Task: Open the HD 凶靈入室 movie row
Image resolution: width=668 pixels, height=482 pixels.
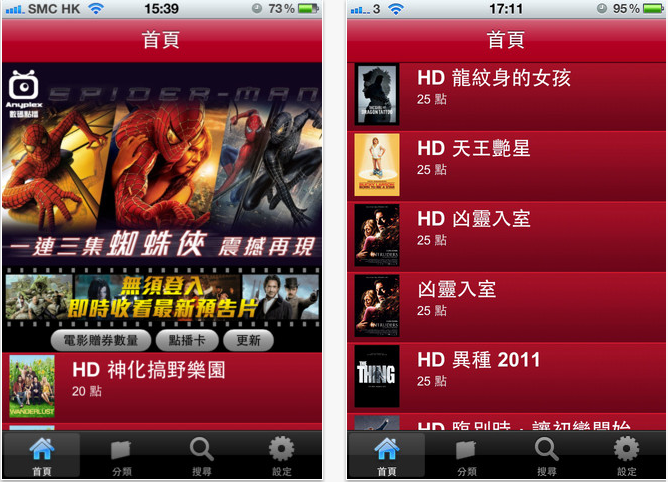Action: click(x=504, y=235)
